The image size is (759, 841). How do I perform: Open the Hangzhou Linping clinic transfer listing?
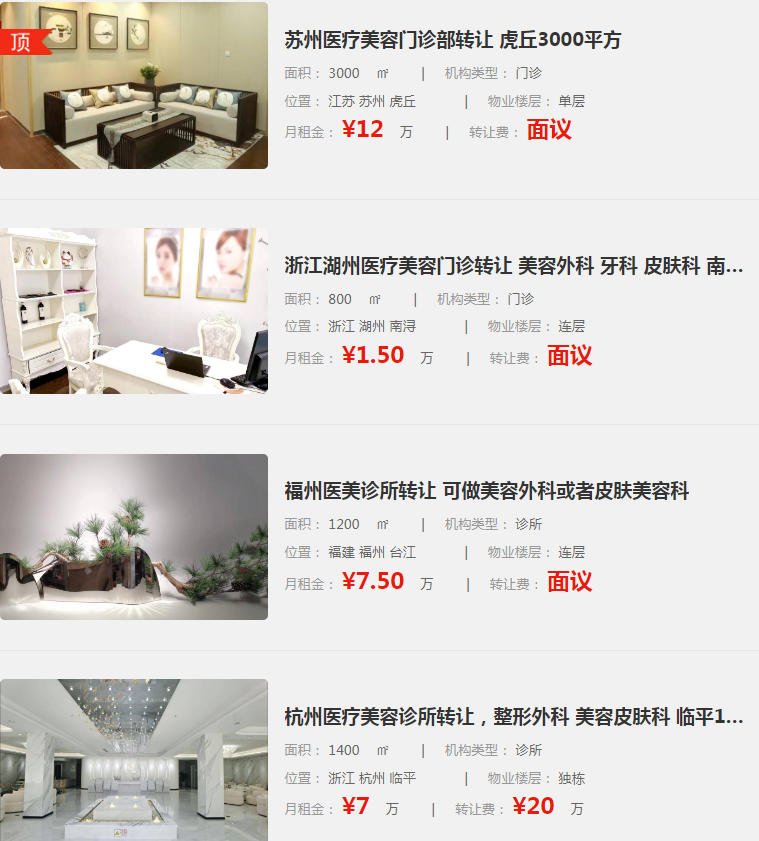(513, 717)
